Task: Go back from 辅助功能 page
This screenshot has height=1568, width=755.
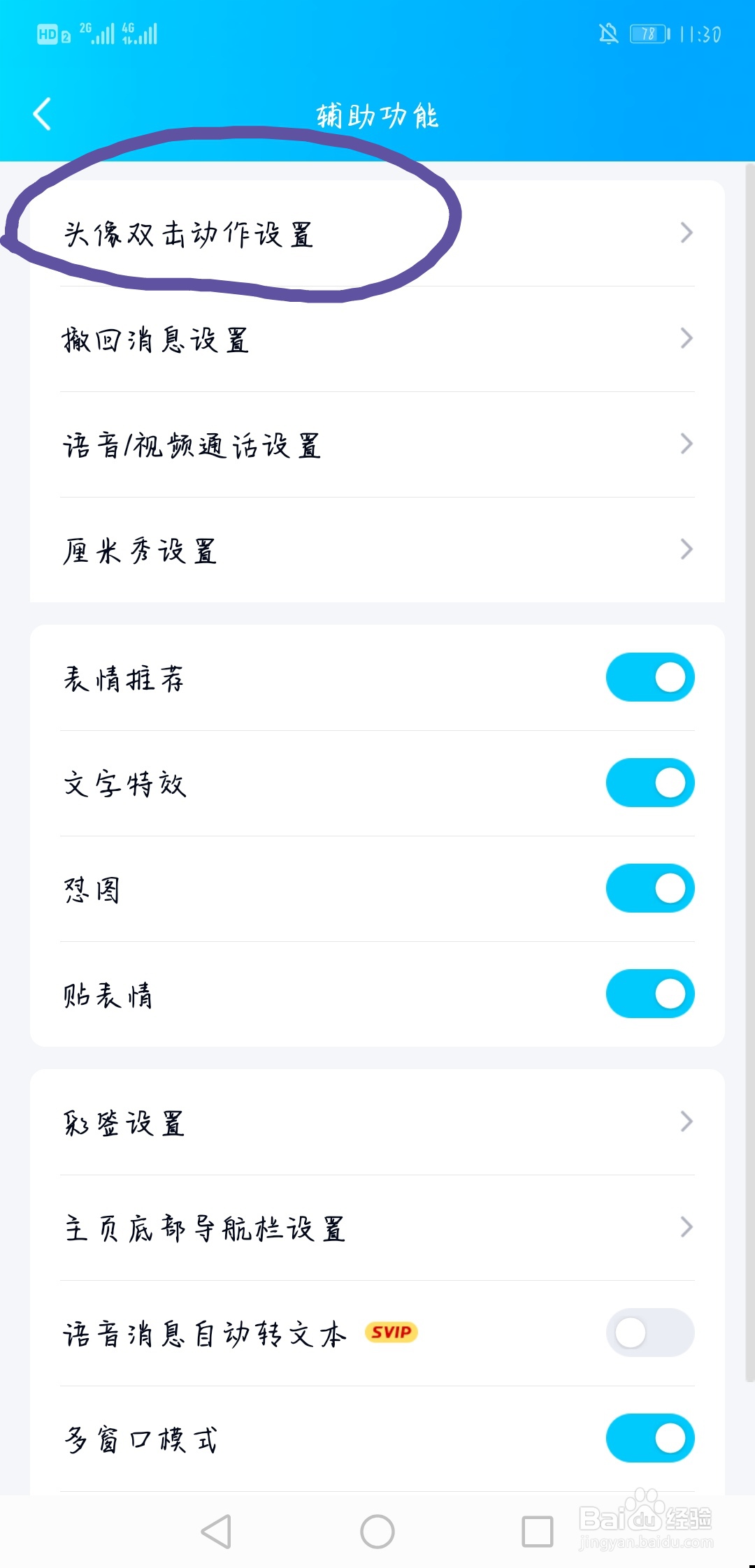Action: [43, 115]
